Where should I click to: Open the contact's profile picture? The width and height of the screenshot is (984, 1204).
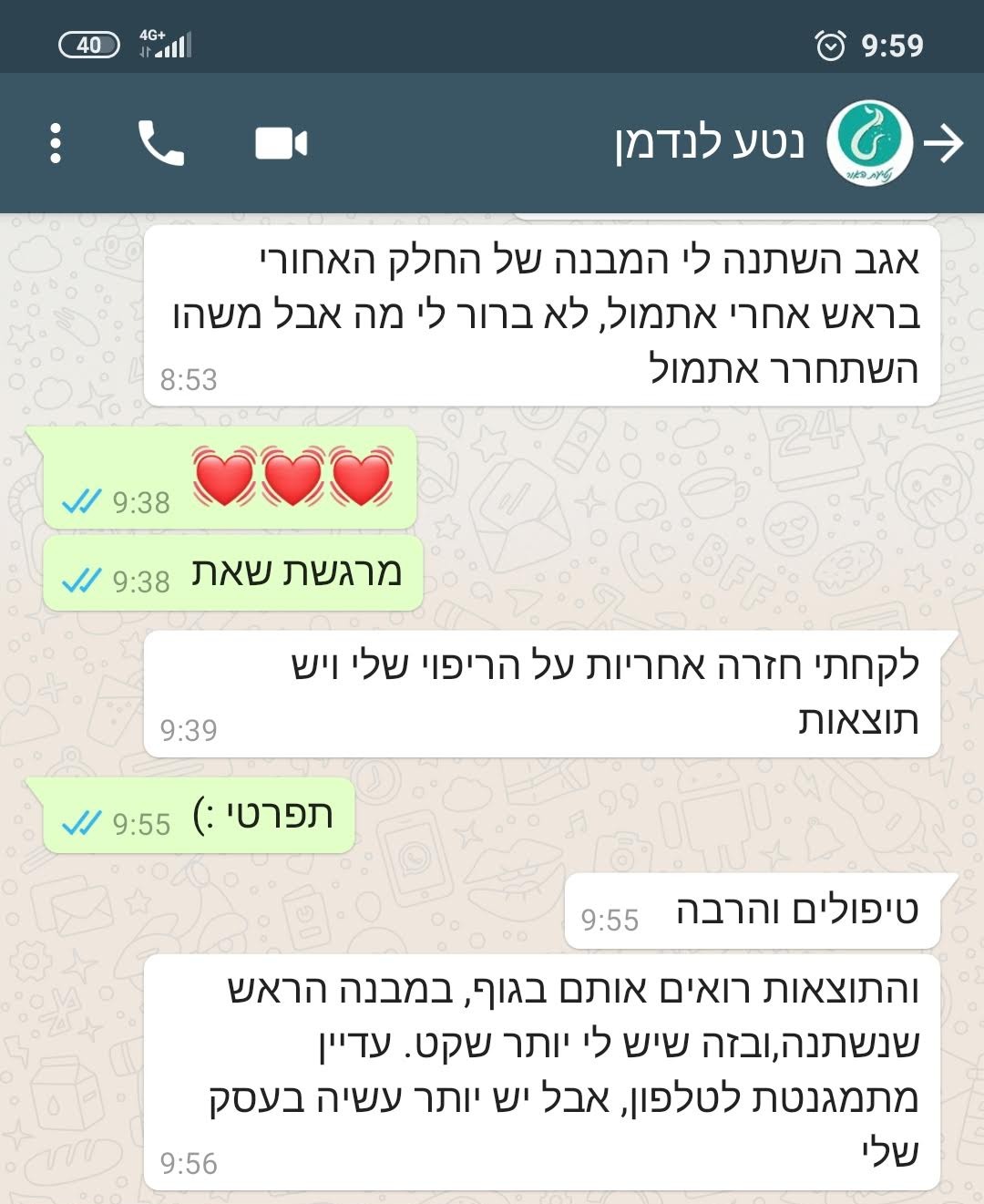click(x=869, y=143)
